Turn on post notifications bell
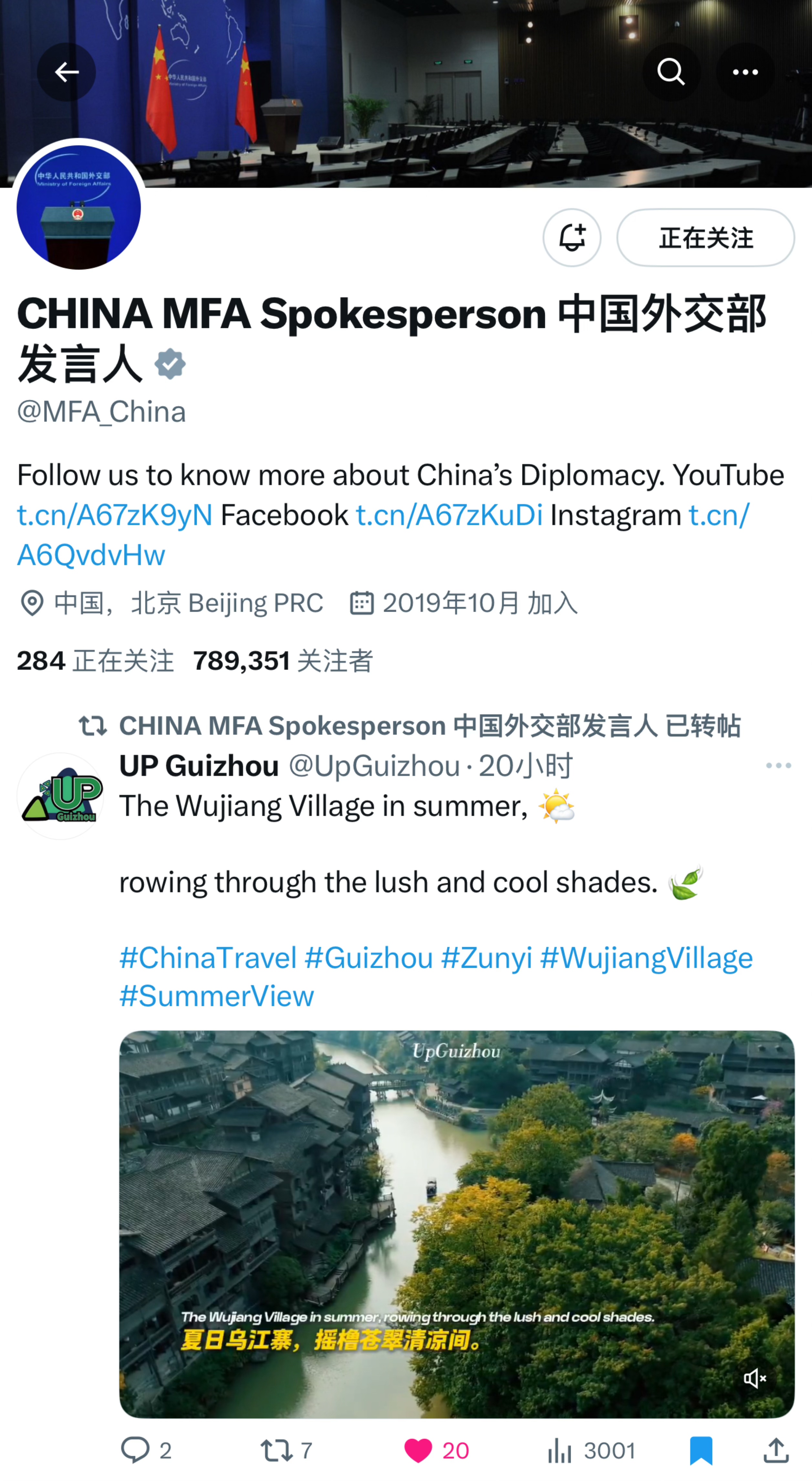The height and width of the screenshot is (1481, 812). coord(571,238)
